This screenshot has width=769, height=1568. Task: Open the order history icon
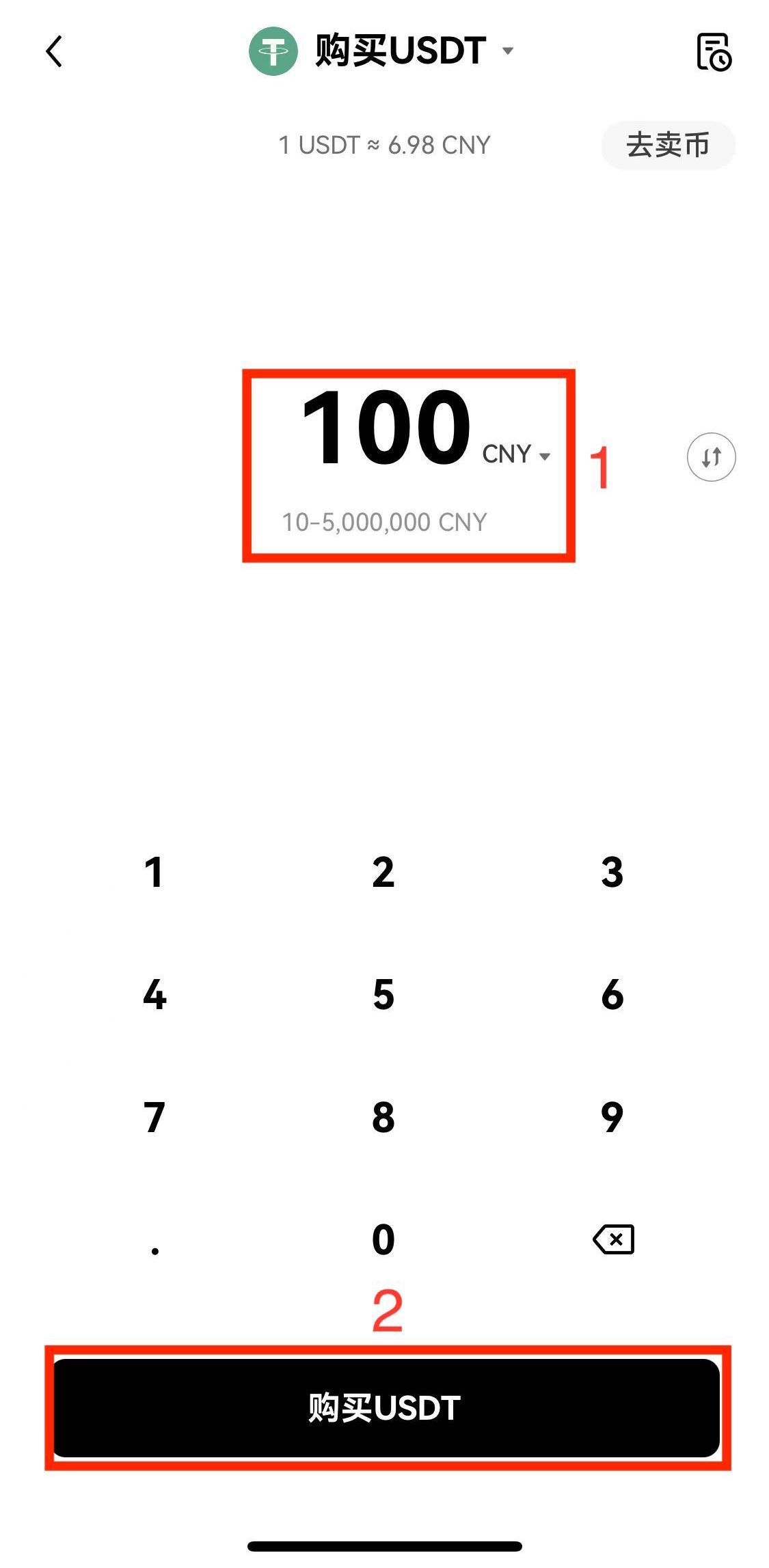(x=714, y=52)
